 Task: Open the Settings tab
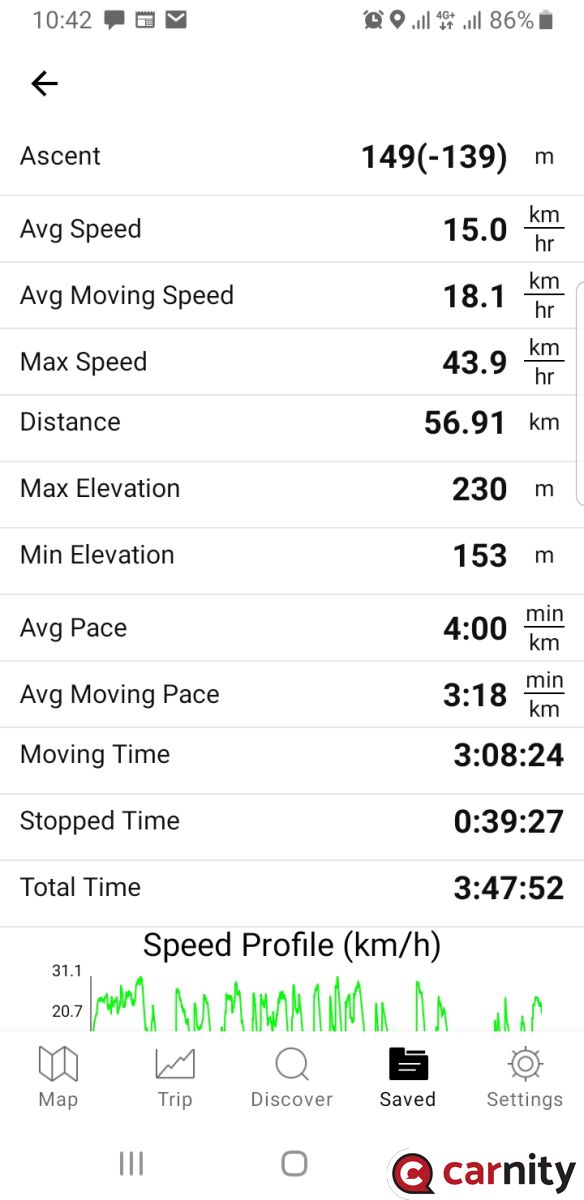525,1077
